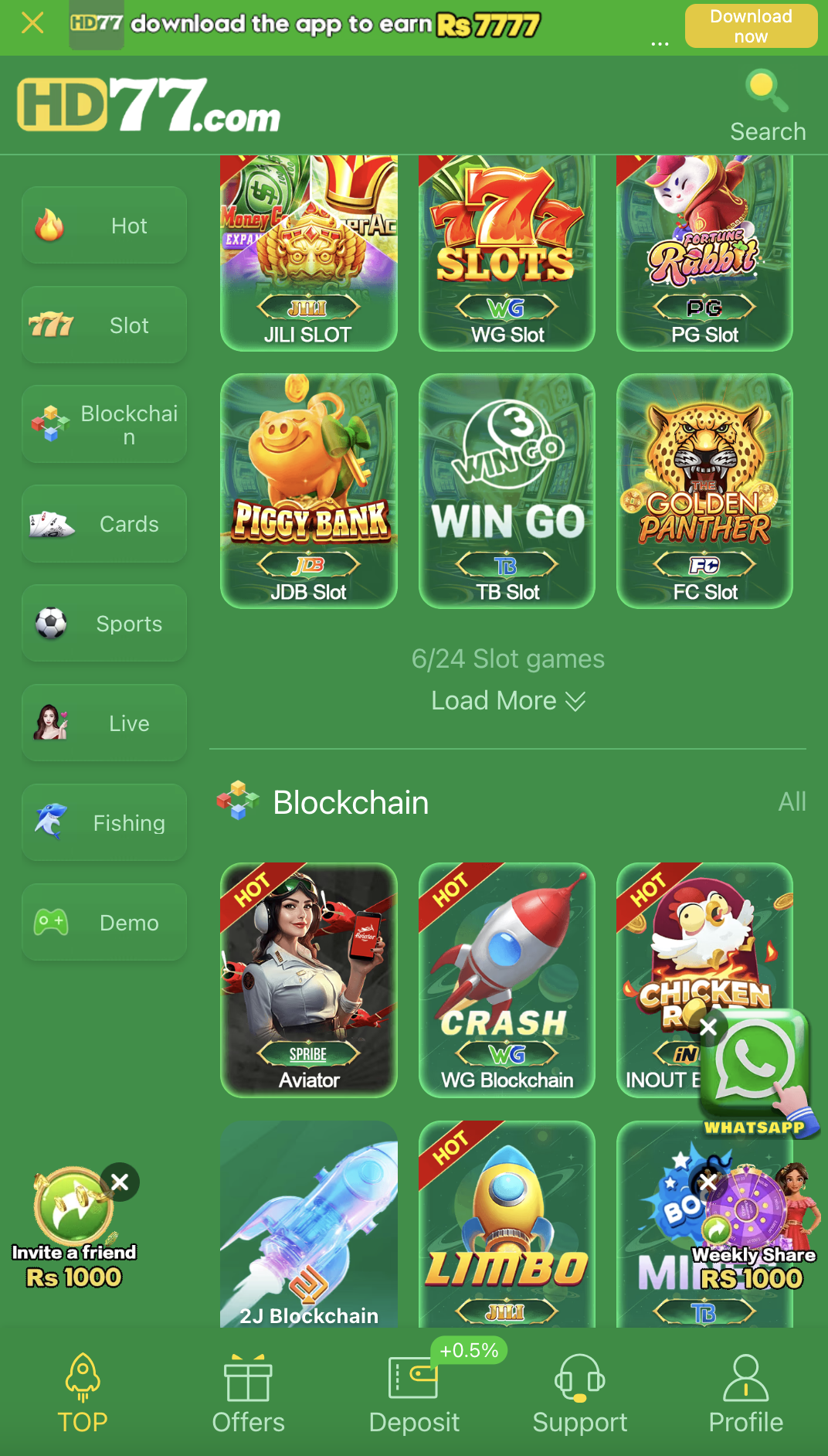
Task: Dismiss the app download banner
Action: pos(32,23)
